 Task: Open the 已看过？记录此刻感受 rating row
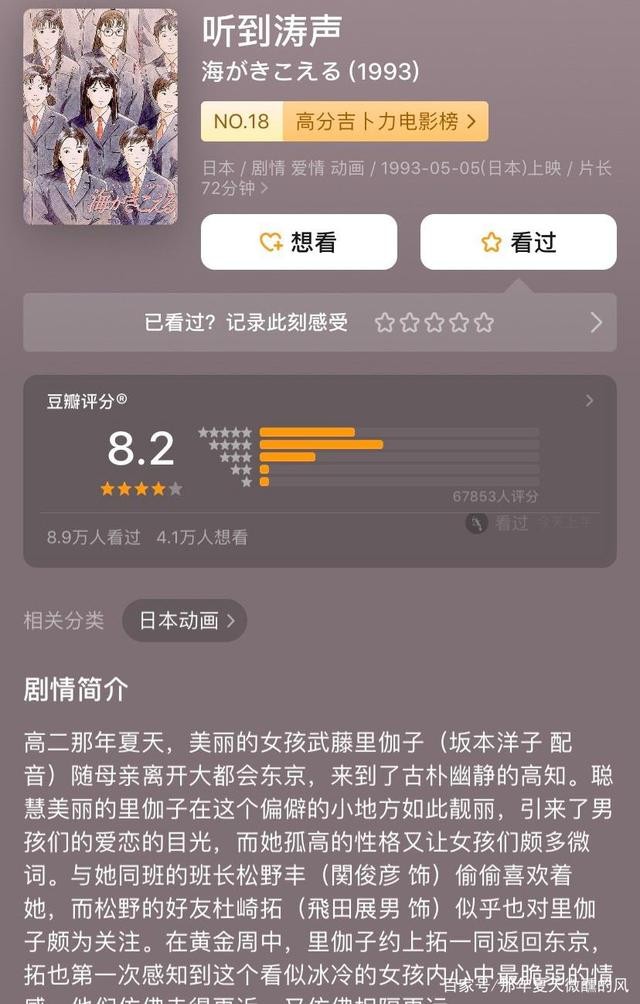pyautogui.click(x=319, y=322)
